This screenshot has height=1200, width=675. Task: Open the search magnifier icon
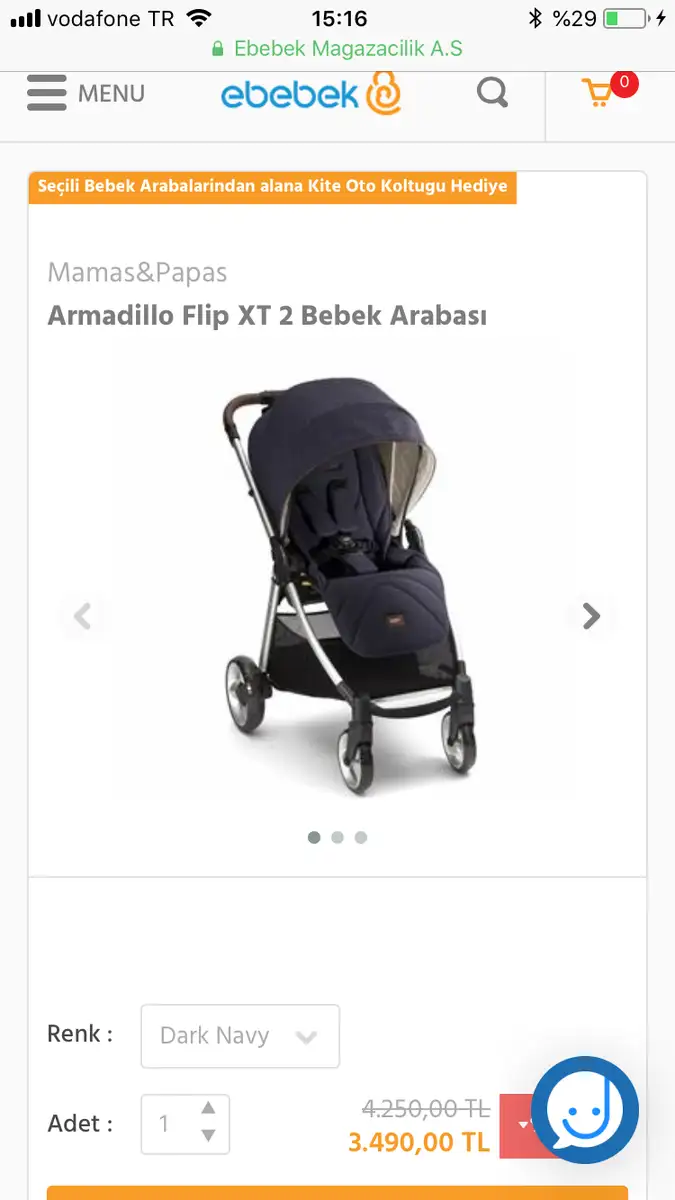coord(492,93)
